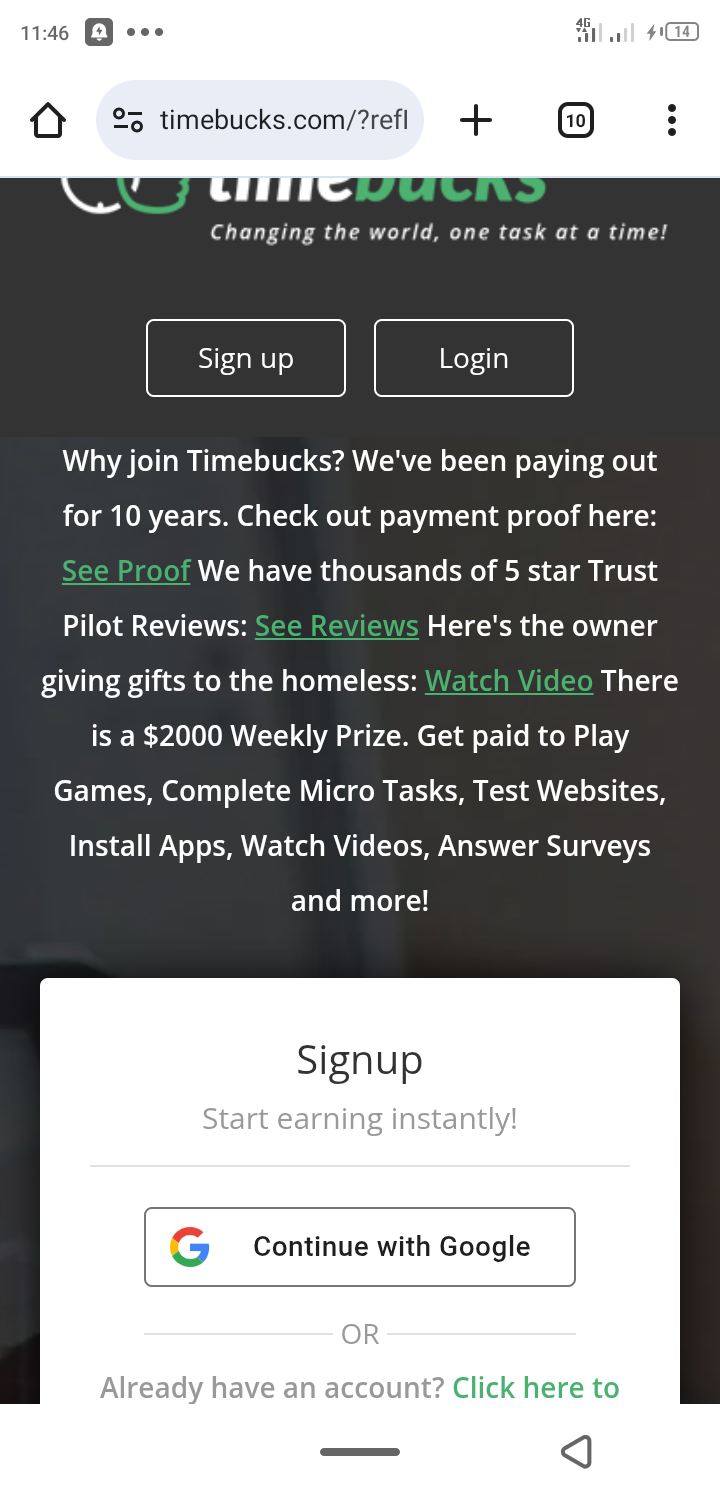Tap the 'Click here to' login link
The width and height of the screenshot is (720, 1500).
(x=536, y=1388)
